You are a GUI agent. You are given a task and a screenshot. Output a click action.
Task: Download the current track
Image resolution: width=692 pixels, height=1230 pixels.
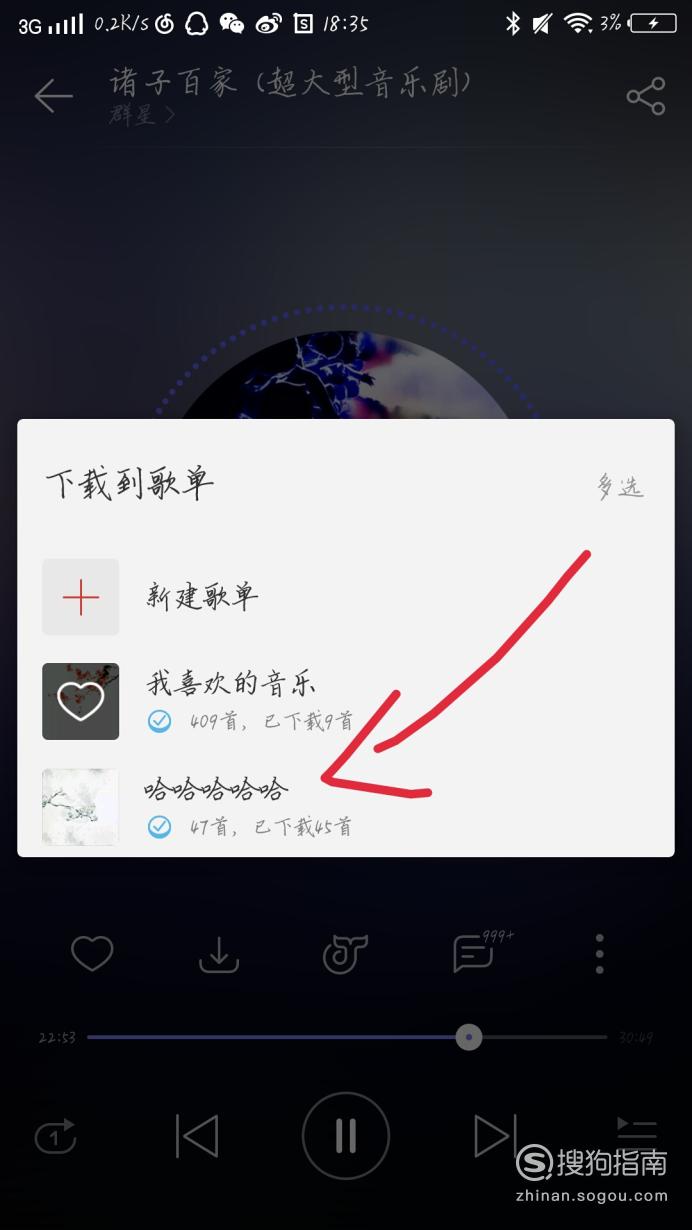(x=219, y=955)
